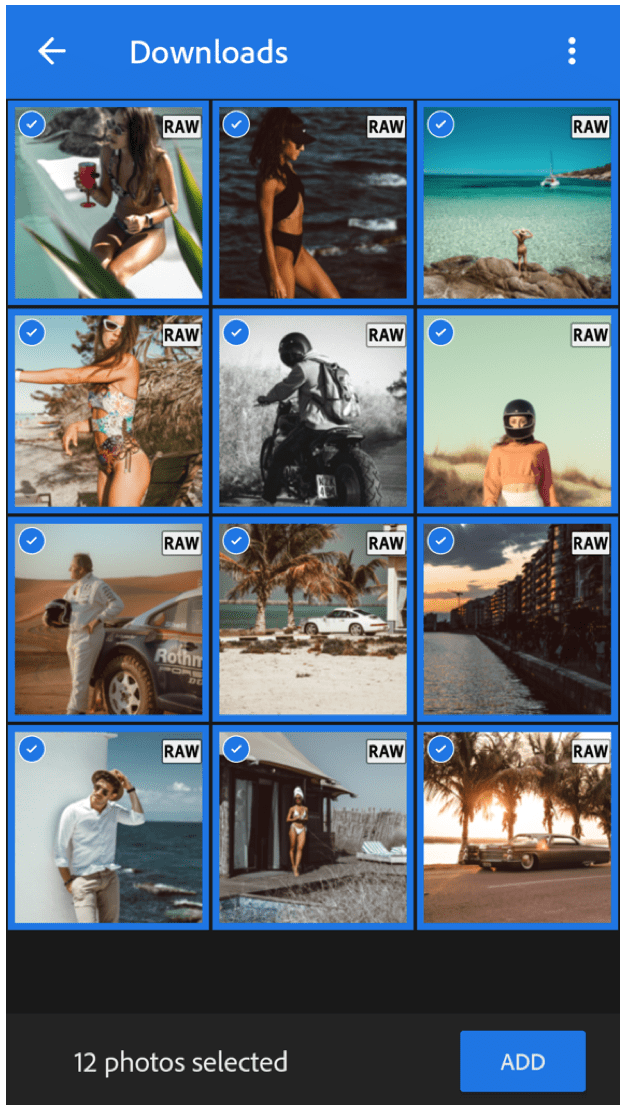Deselect the man in hat leaning on wall
Screen dimensions: 630x1114
(x=108, y=827)
